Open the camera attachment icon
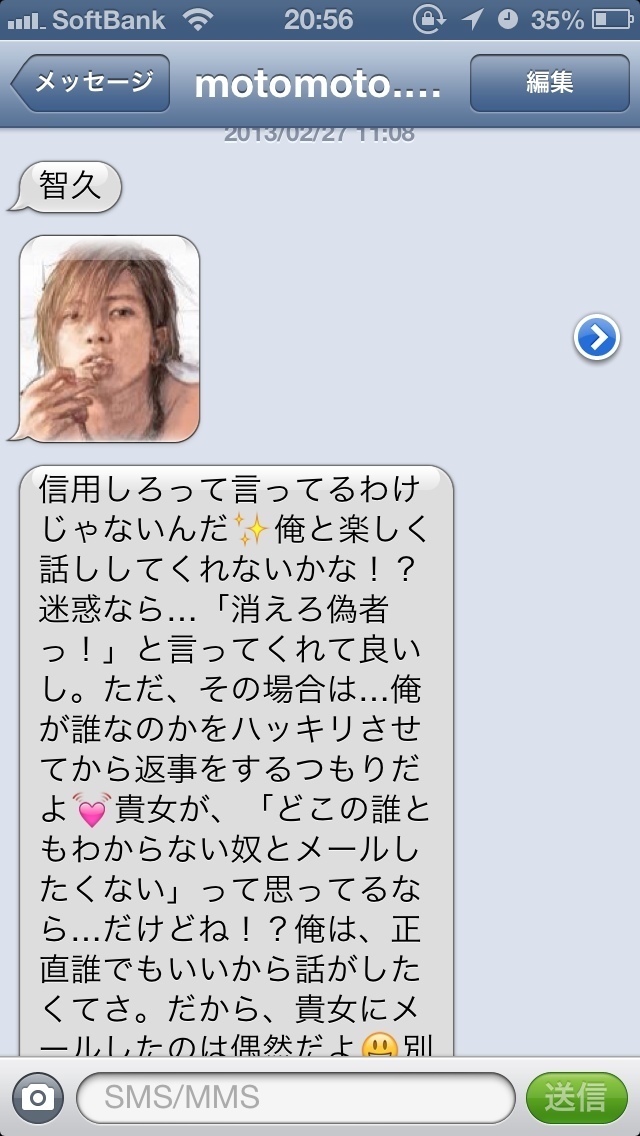640x1136 pixels. click(38, 1098)
